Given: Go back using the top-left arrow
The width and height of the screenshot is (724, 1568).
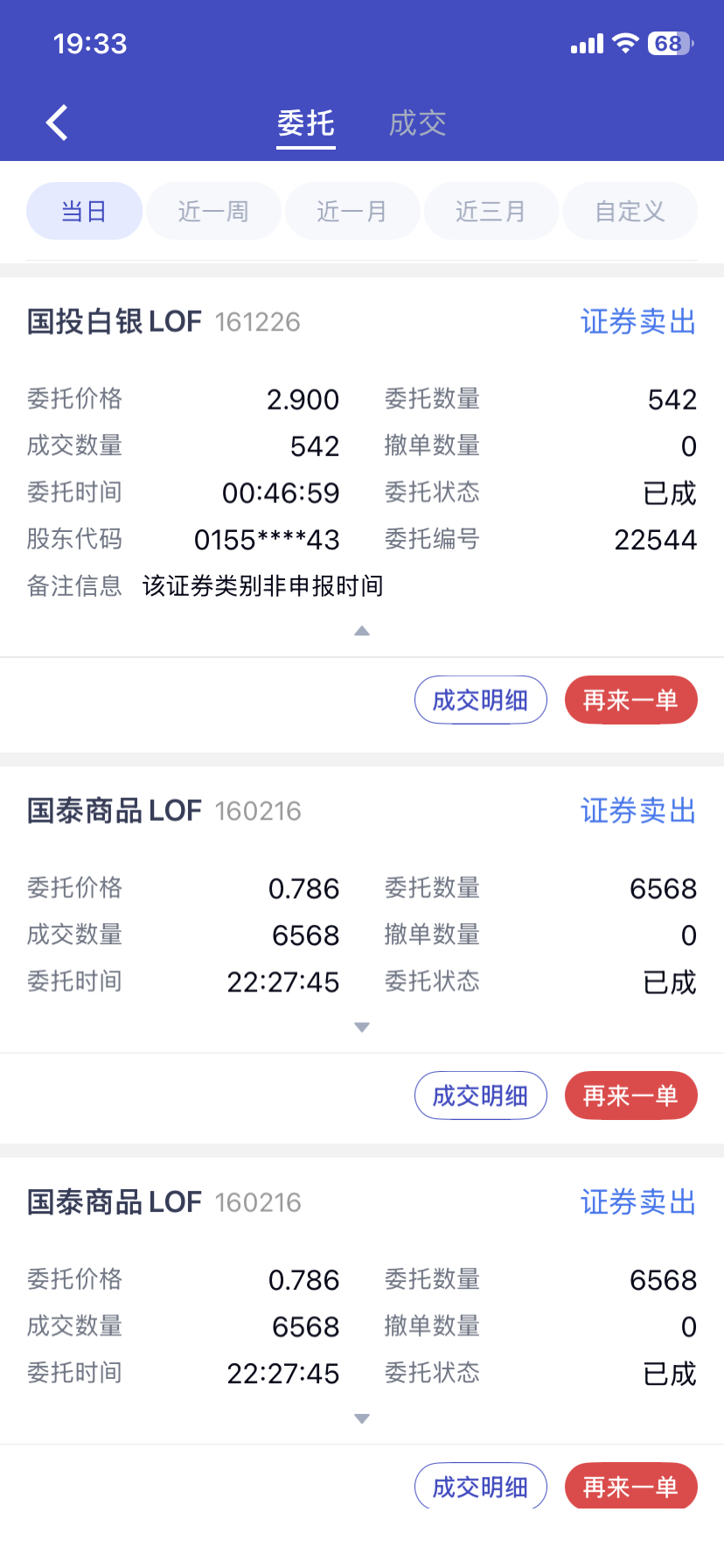Looking at the screenshot, I should point(58,122).
